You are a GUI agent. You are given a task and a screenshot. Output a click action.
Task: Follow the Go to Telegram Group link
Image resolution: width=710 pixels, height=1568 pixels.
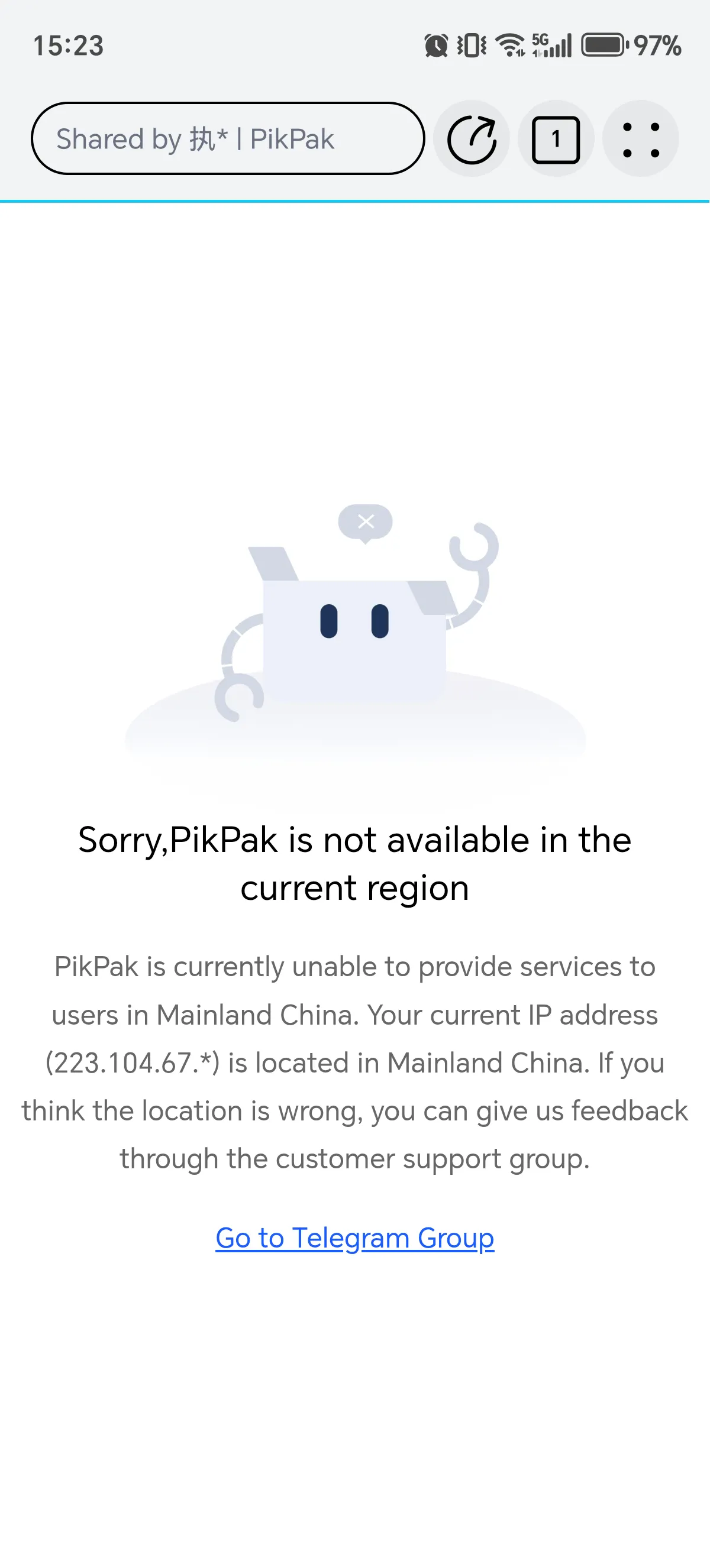tap(354, 1238)
